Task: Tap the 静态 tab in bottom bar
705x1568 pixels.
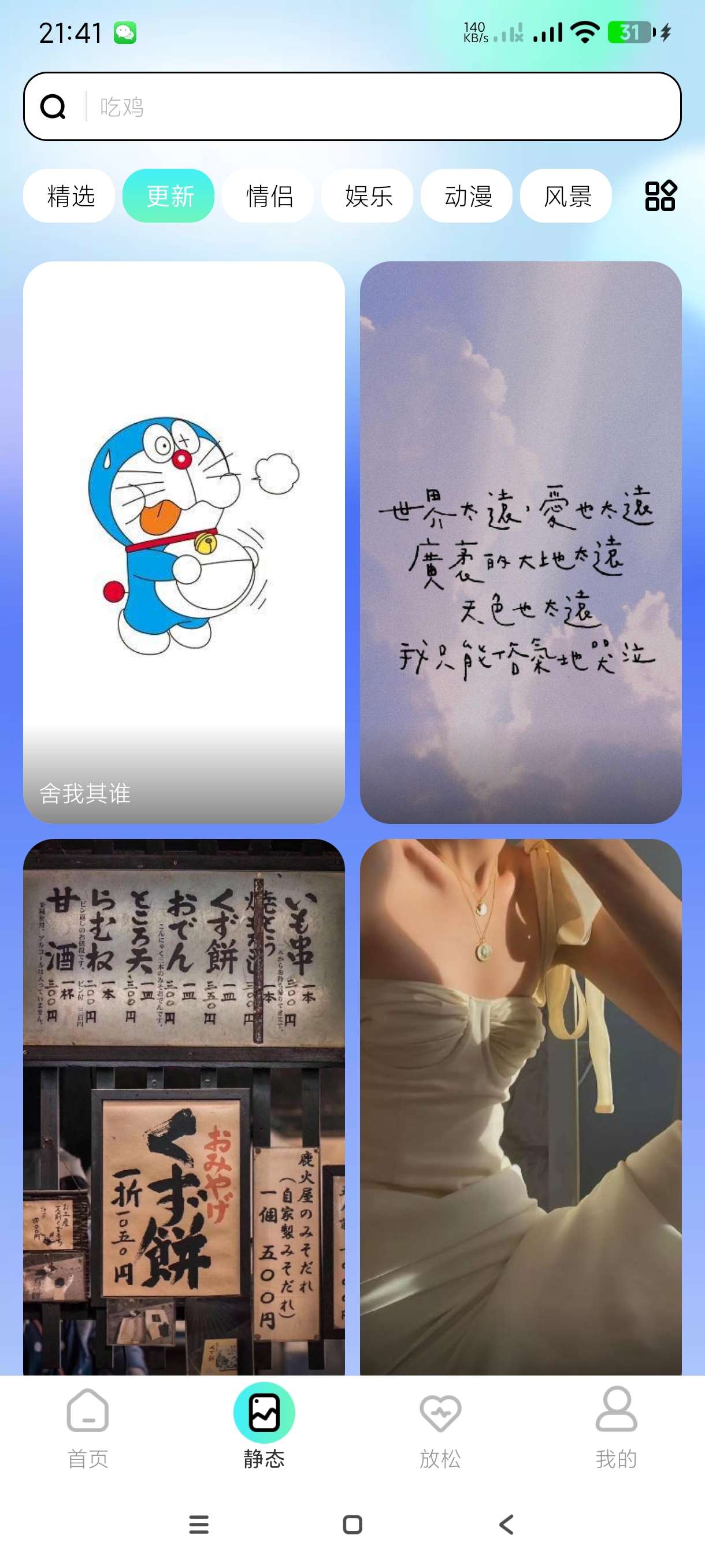Action: [264, 1428]
